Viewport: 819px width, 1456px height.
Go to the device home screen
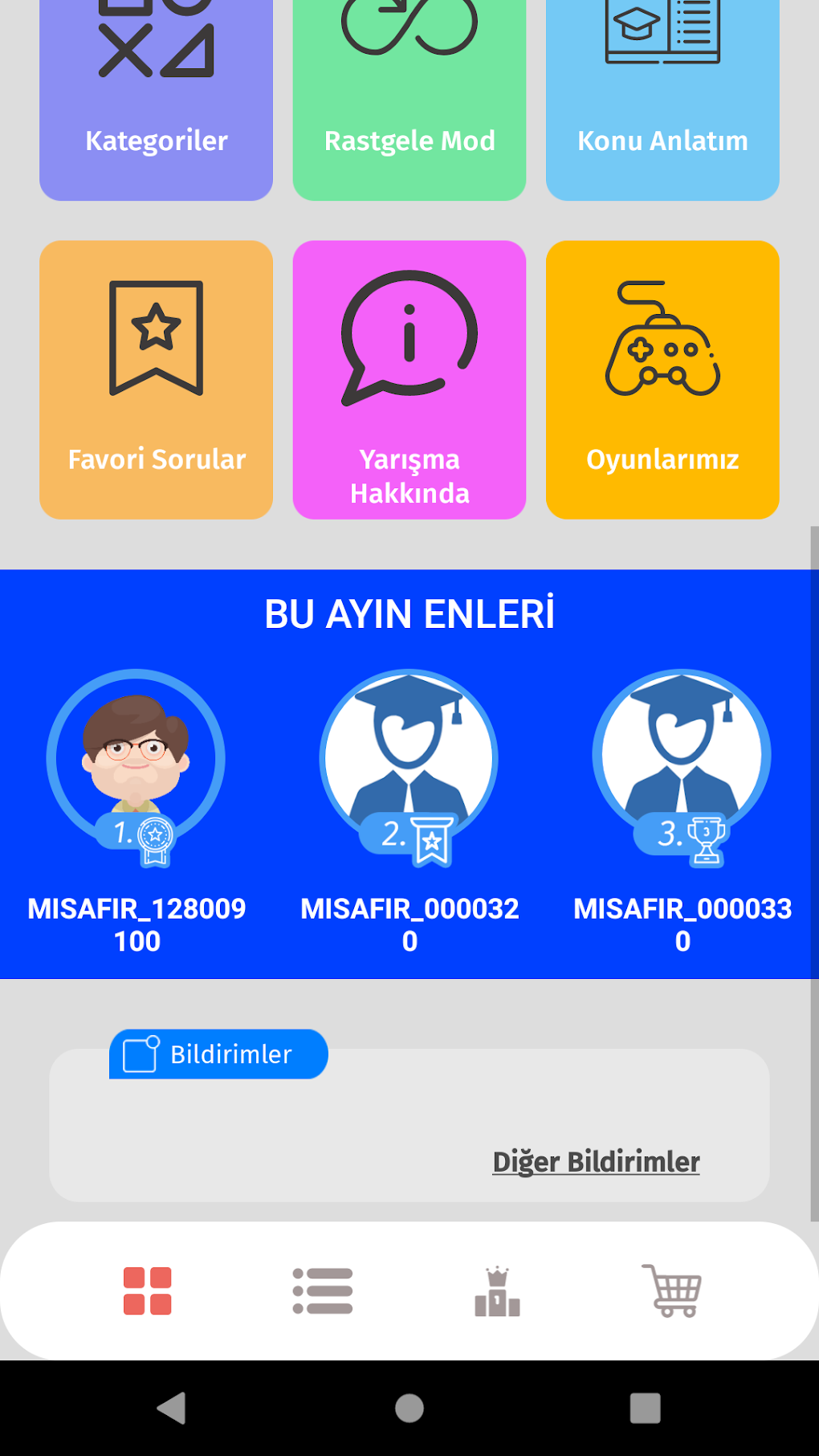(409, 1408)
